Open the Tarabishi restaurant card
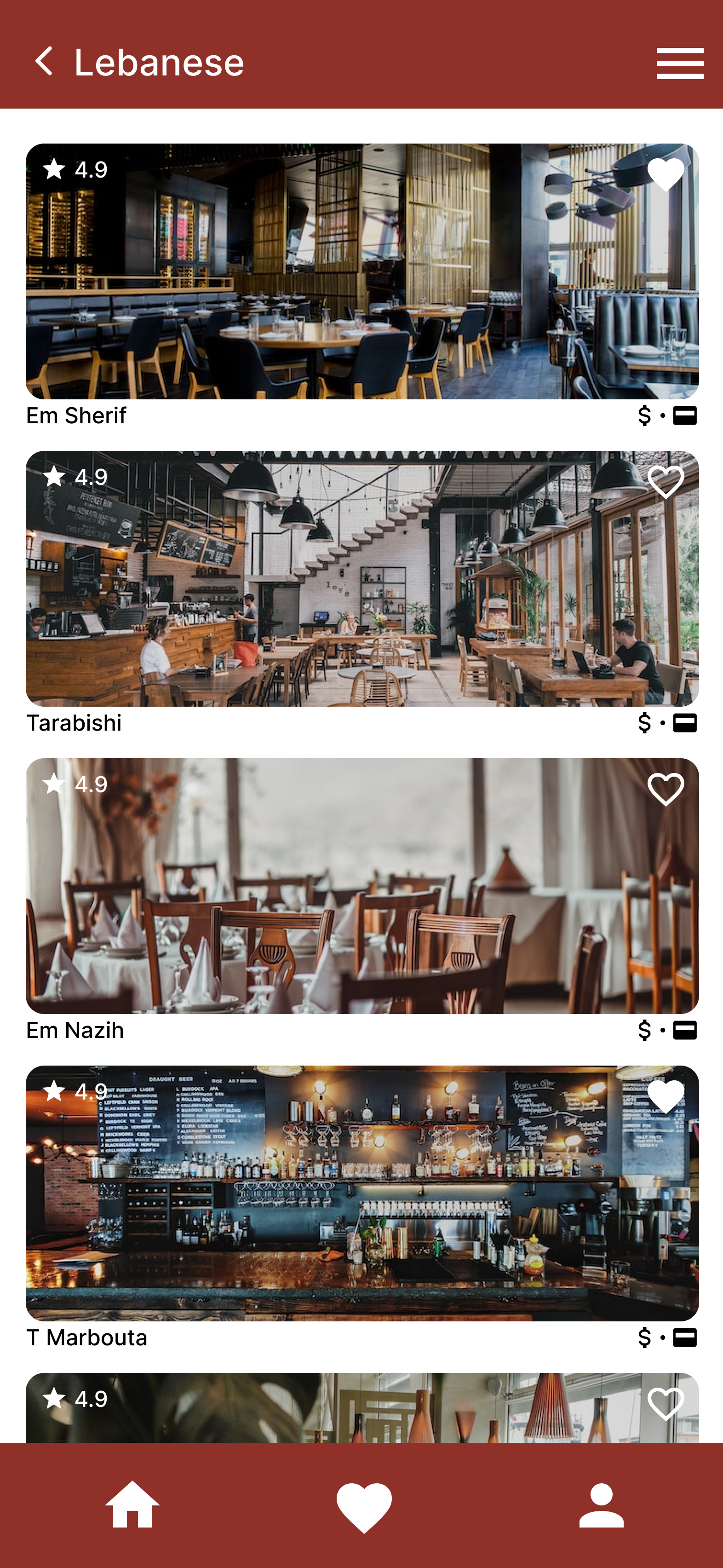Image resolution: width=723 pixels, height=1568 pixels. [361, 579]
